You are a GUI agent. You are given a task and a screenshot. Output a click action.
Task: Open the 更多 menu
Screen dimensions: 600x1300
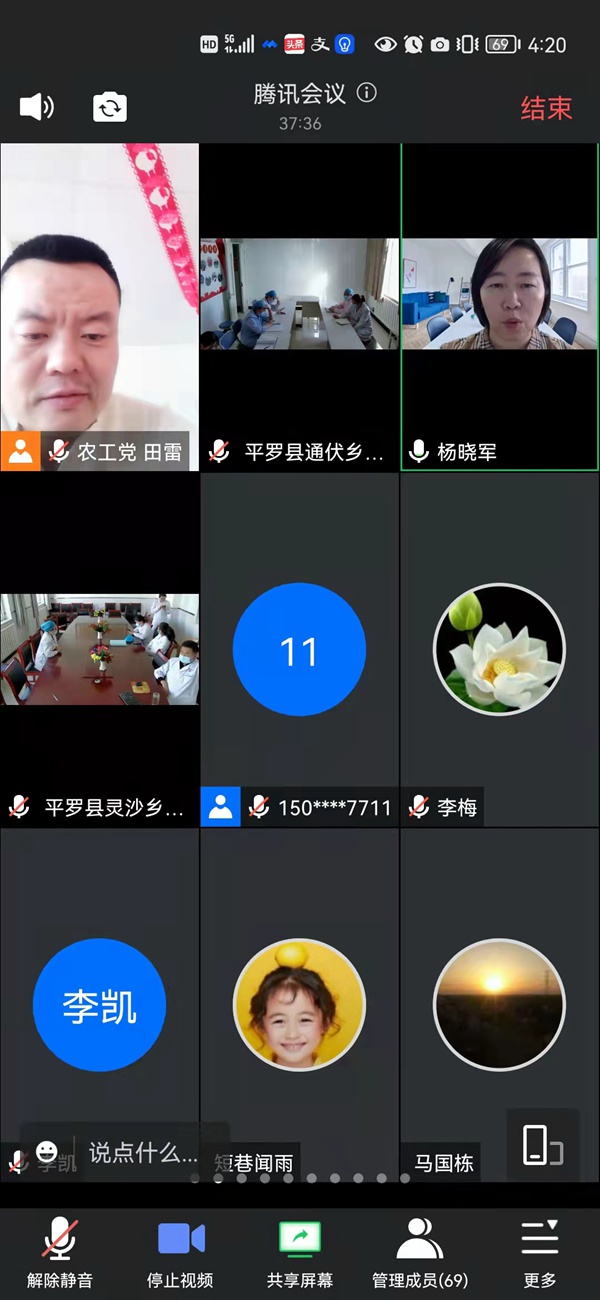pos(540,1251)
